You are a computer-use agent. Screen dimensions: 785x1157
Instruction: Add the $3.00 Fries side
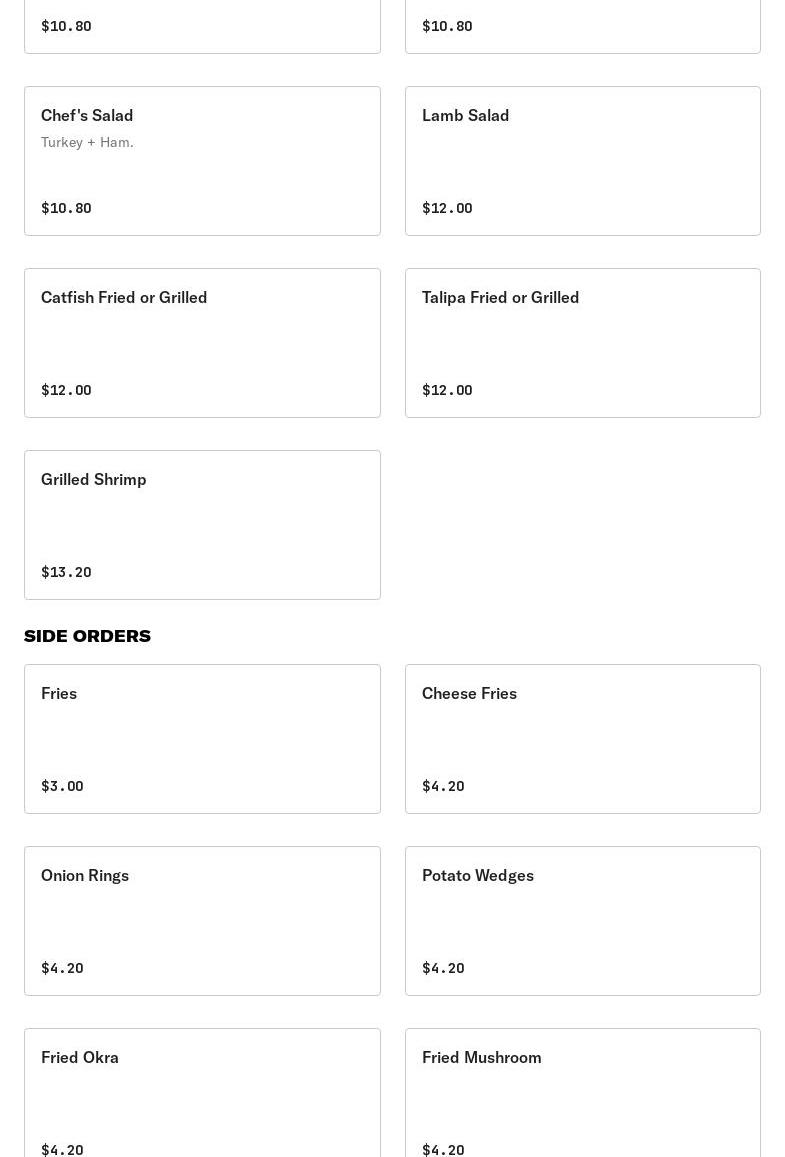click(202, 739)
